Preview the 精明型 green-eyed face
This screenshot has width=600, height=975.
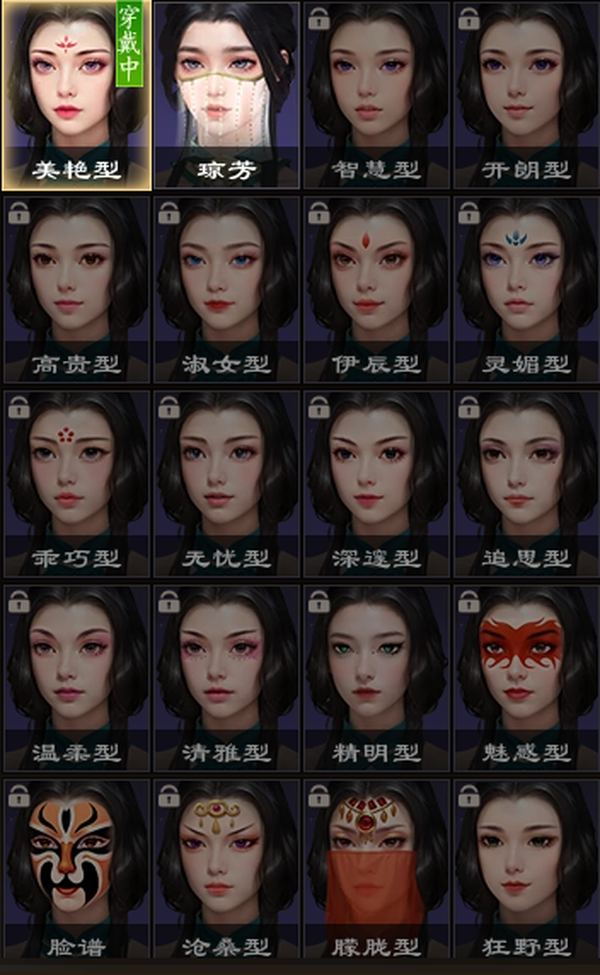[x=376, y=678]
